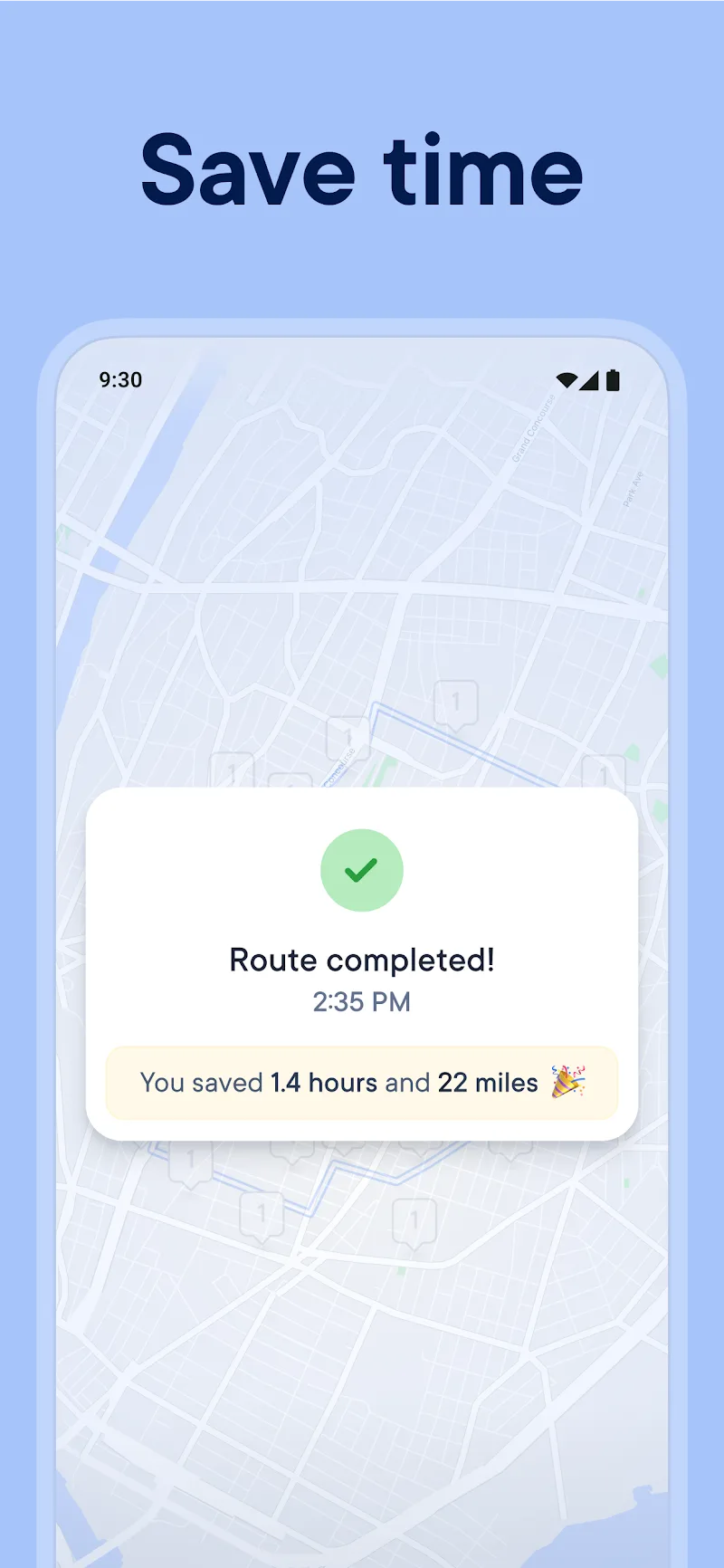
Task: Tap the 9:30 clock in the status bar
Action: click(120, 380)
